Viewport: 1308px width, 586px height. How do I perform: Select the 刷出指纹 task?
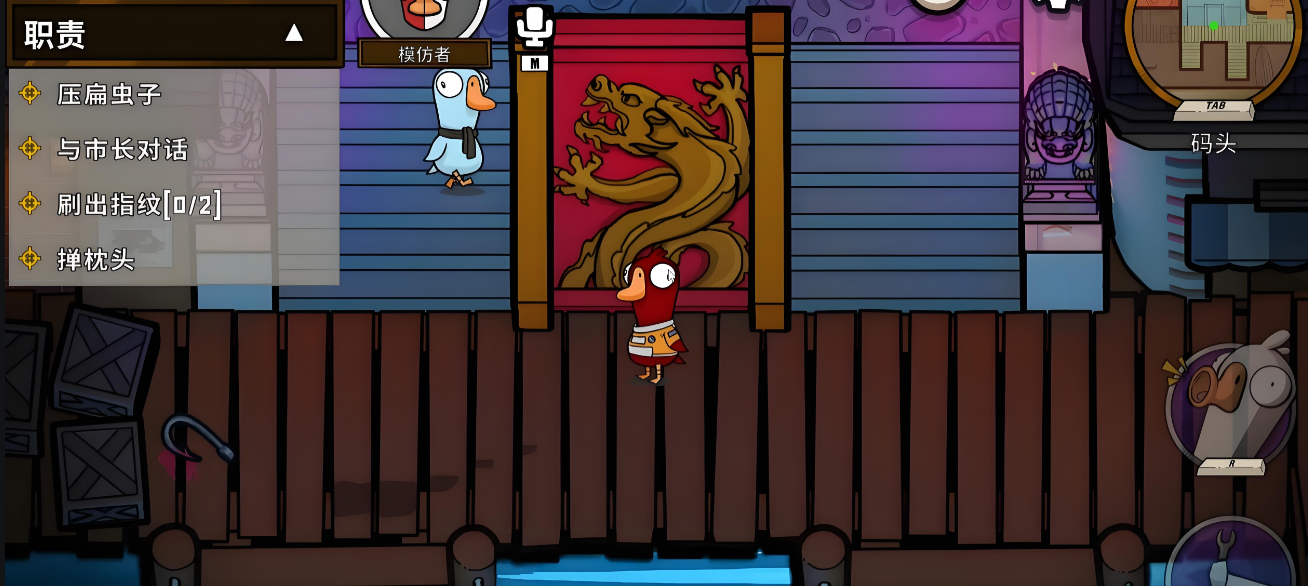click(138, 204)
